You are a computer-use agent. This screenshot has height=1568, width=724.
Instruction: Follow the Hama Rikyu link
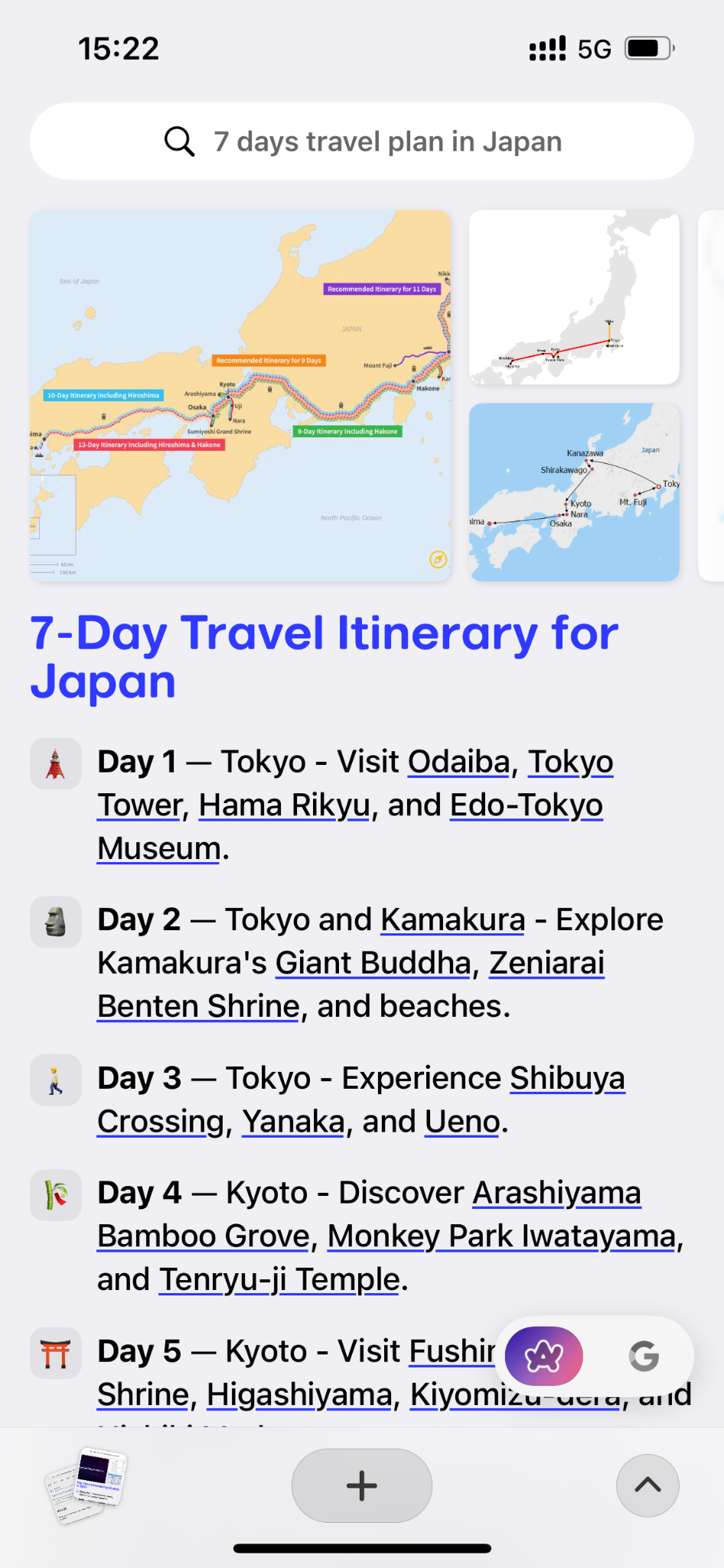pyautogui.click(x=285, y=805)
